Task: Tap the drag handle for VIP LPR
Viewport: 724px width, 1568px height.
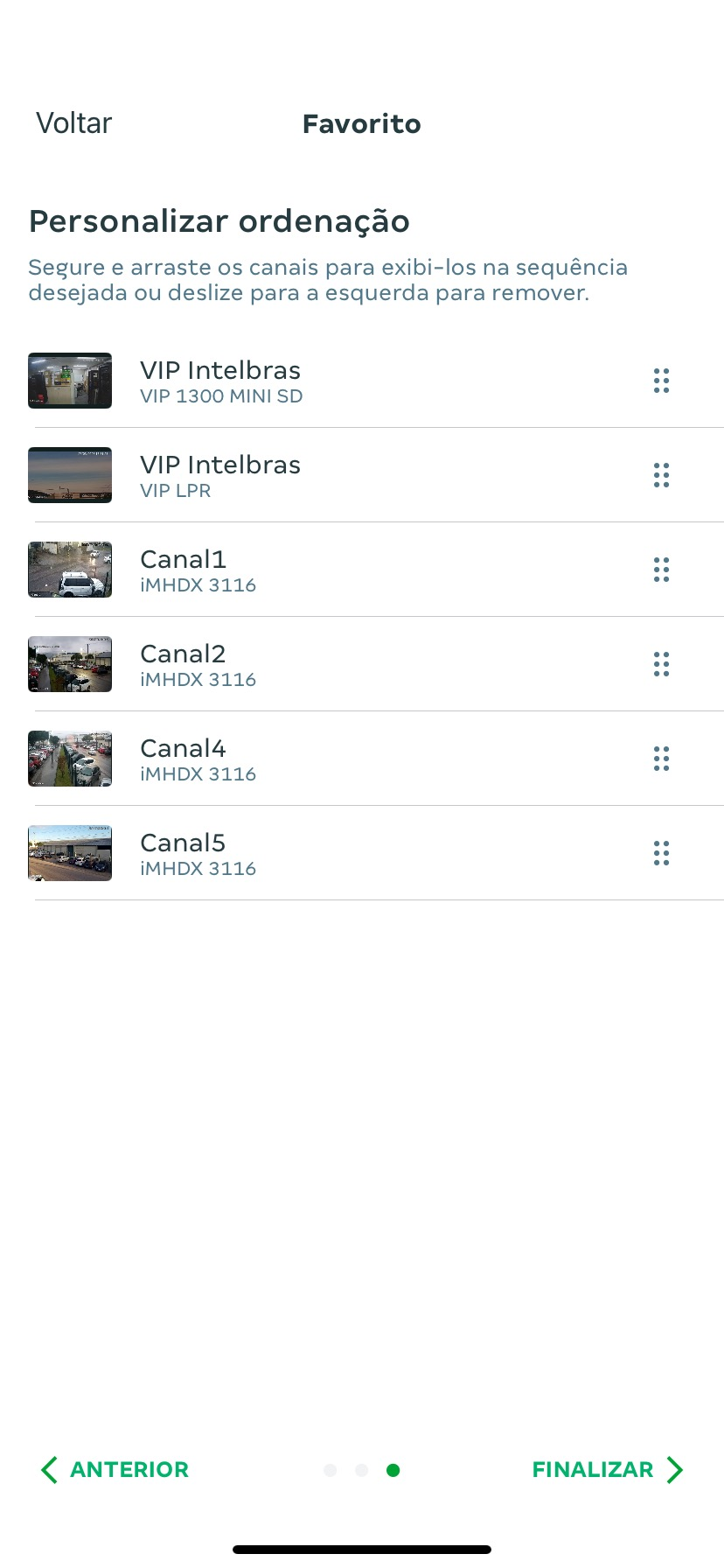Action: point(661,475)
